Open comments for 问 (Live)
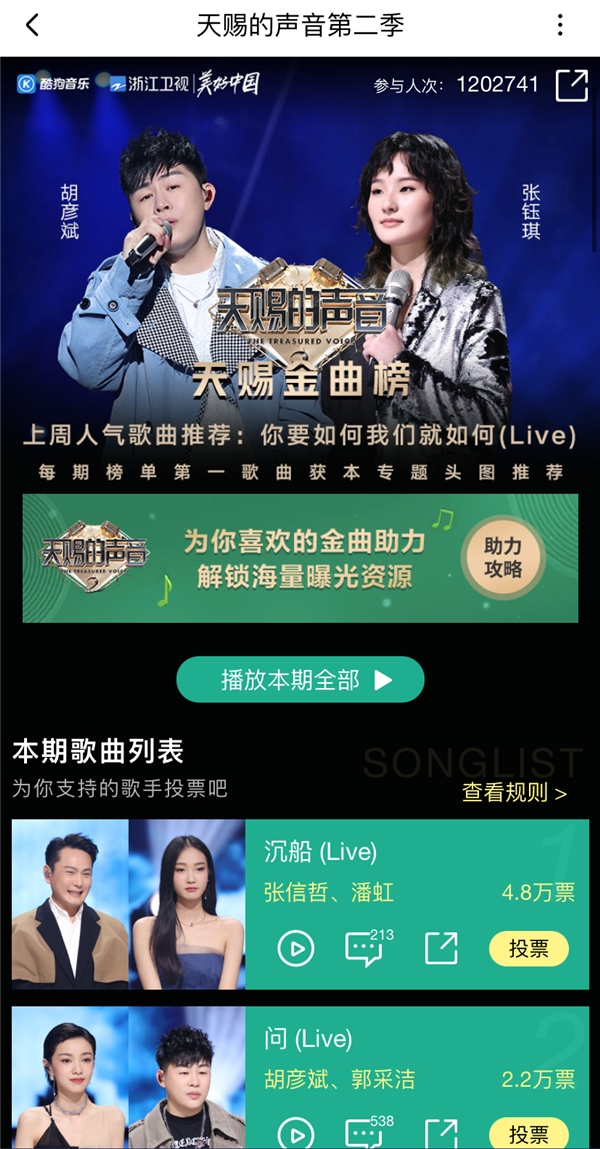 (x=364, y=1134)
